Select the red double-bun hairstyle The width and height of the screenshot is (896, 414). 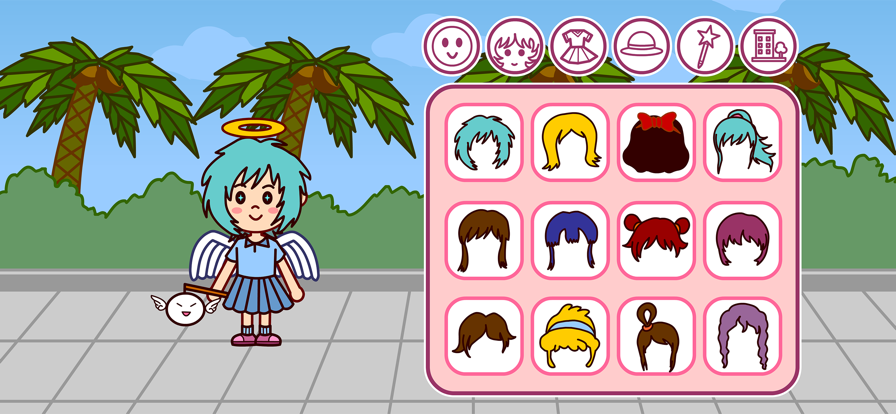click(x=656, y=240)
